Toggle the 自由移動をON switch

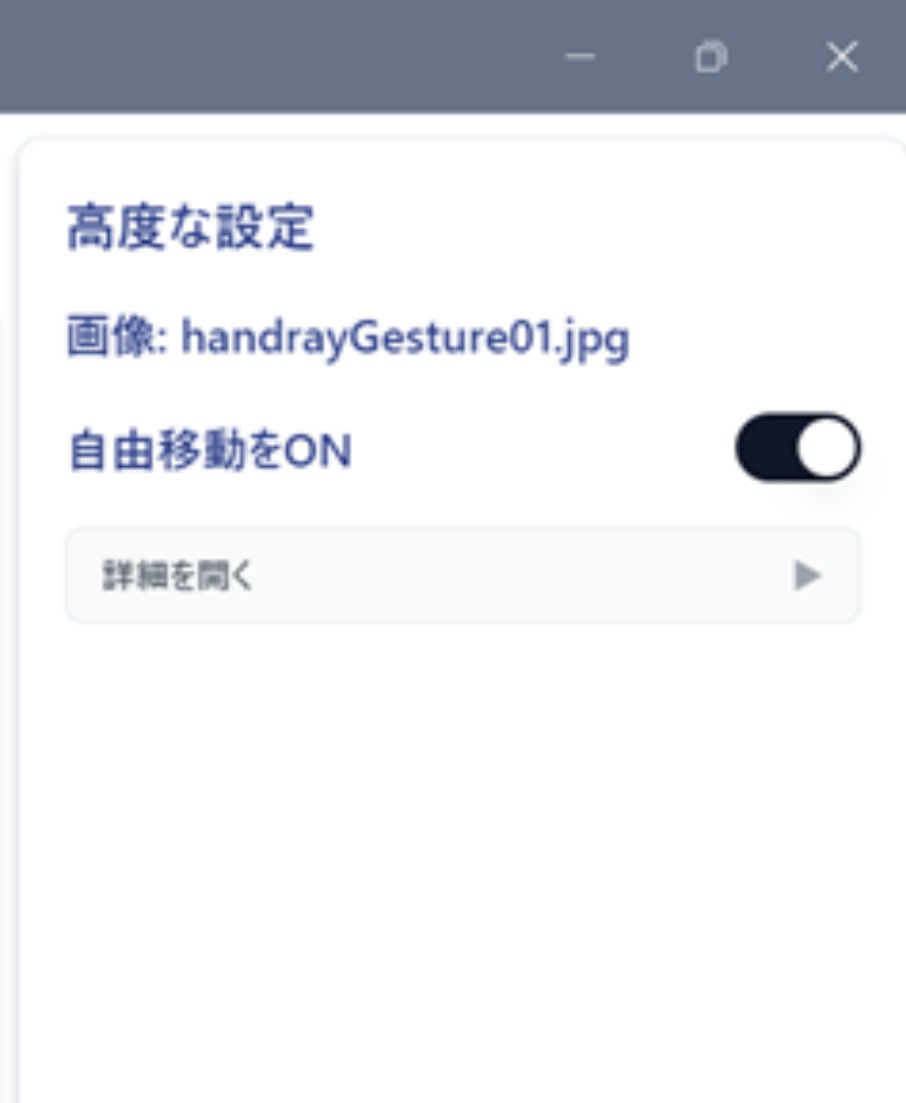(797, 448)
